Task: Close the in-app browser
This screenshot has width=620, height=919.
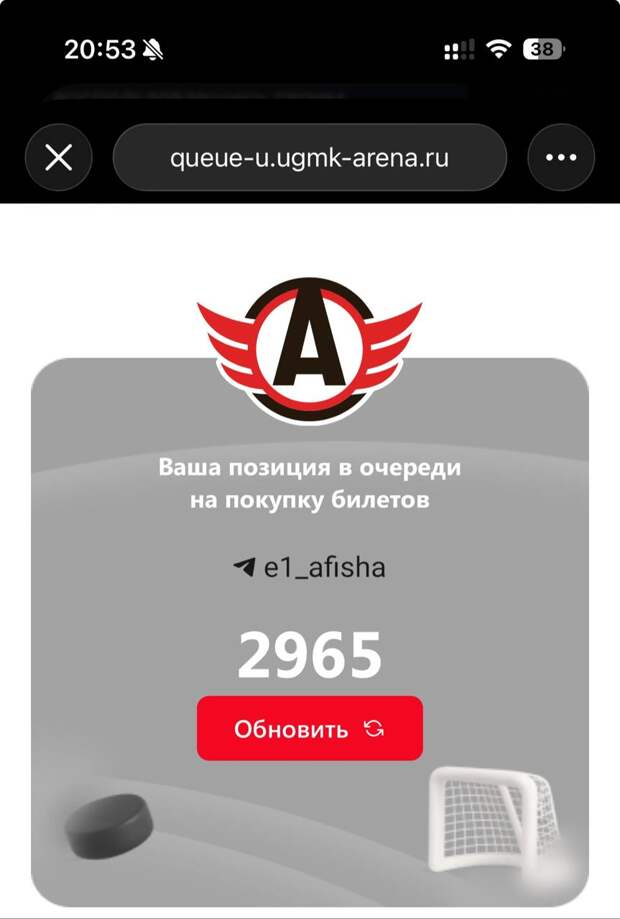Action: click(59, 158)
